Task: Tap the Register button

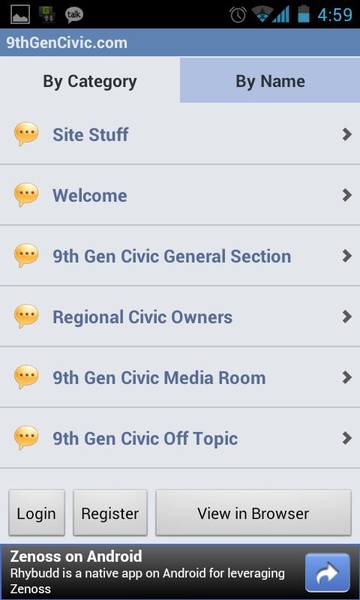Action: (x=110, y=513)
